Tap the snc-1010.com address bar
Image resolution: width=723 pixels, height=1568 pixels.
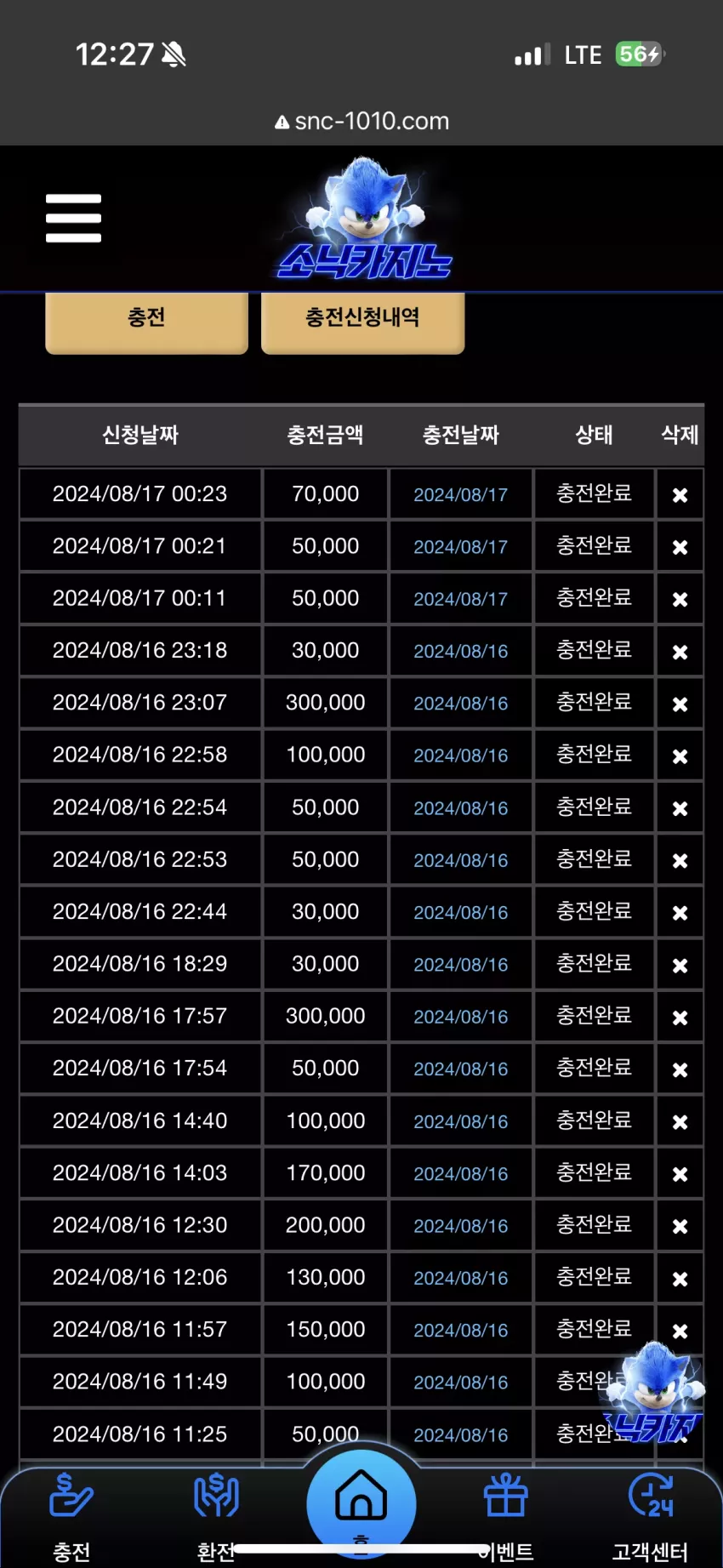[x=361, y=121]
